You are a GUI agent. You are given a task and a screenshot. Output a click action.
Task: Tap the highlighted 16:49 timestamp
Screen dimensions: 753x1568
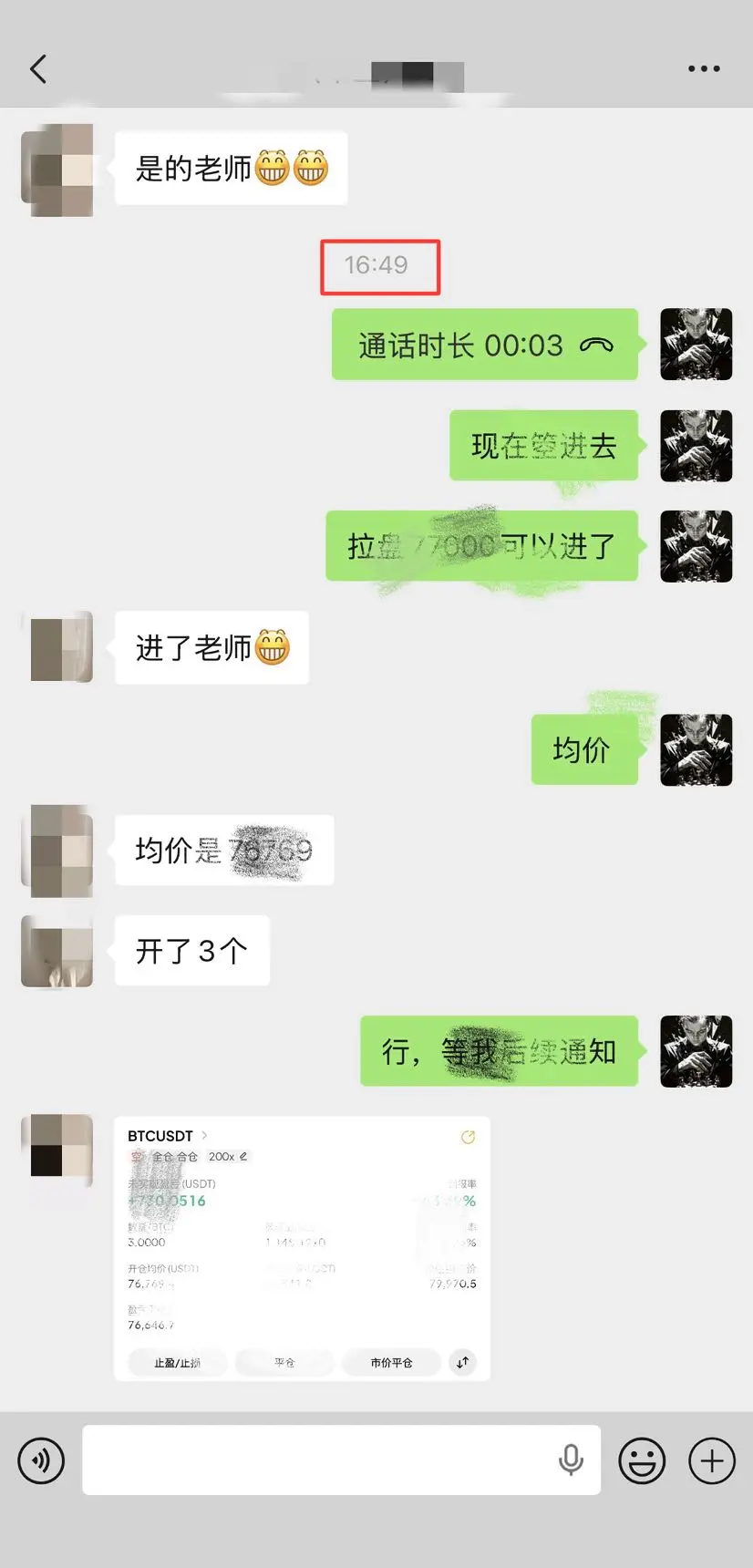(379, 265)
